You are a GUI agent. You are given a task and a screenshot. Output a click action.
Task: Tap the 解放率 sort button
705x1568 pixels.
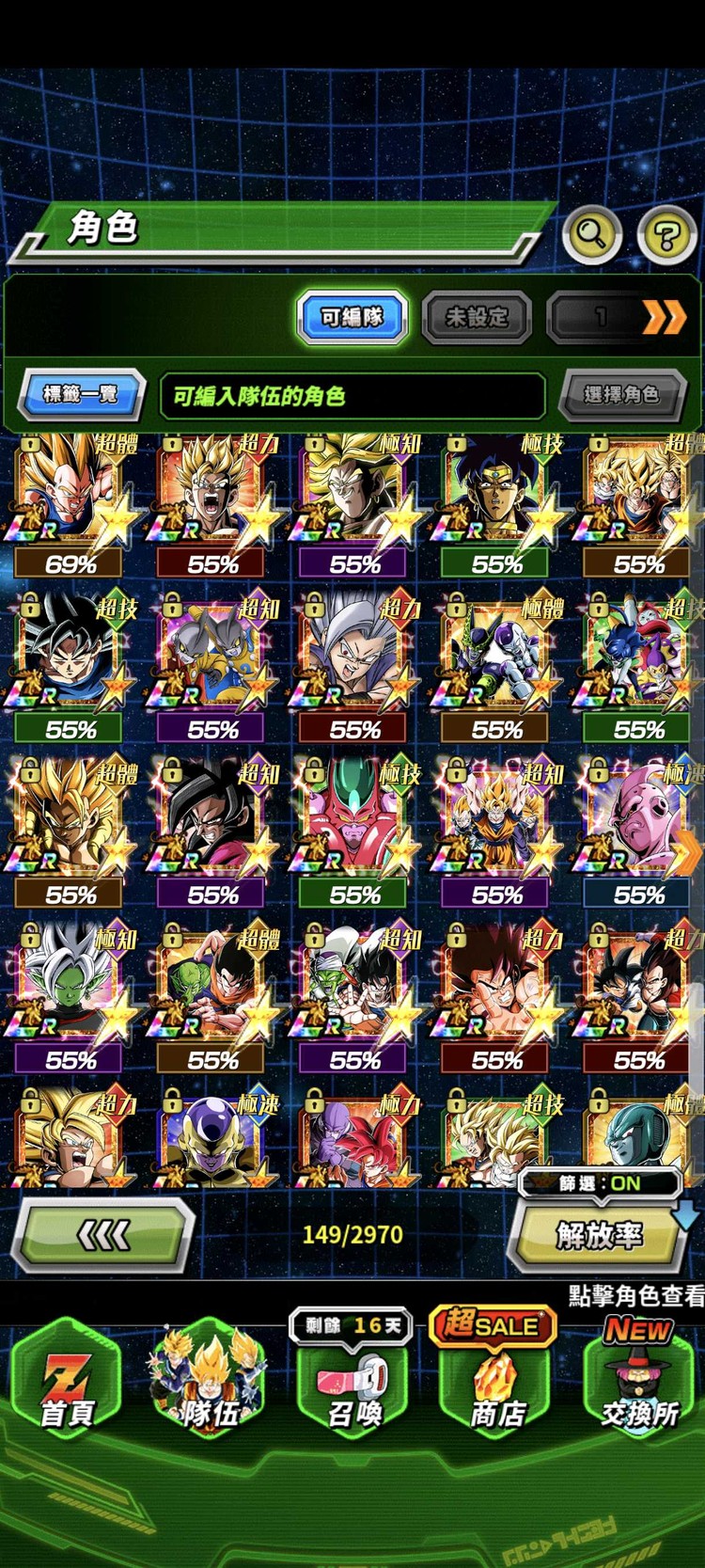(598, 1237)
